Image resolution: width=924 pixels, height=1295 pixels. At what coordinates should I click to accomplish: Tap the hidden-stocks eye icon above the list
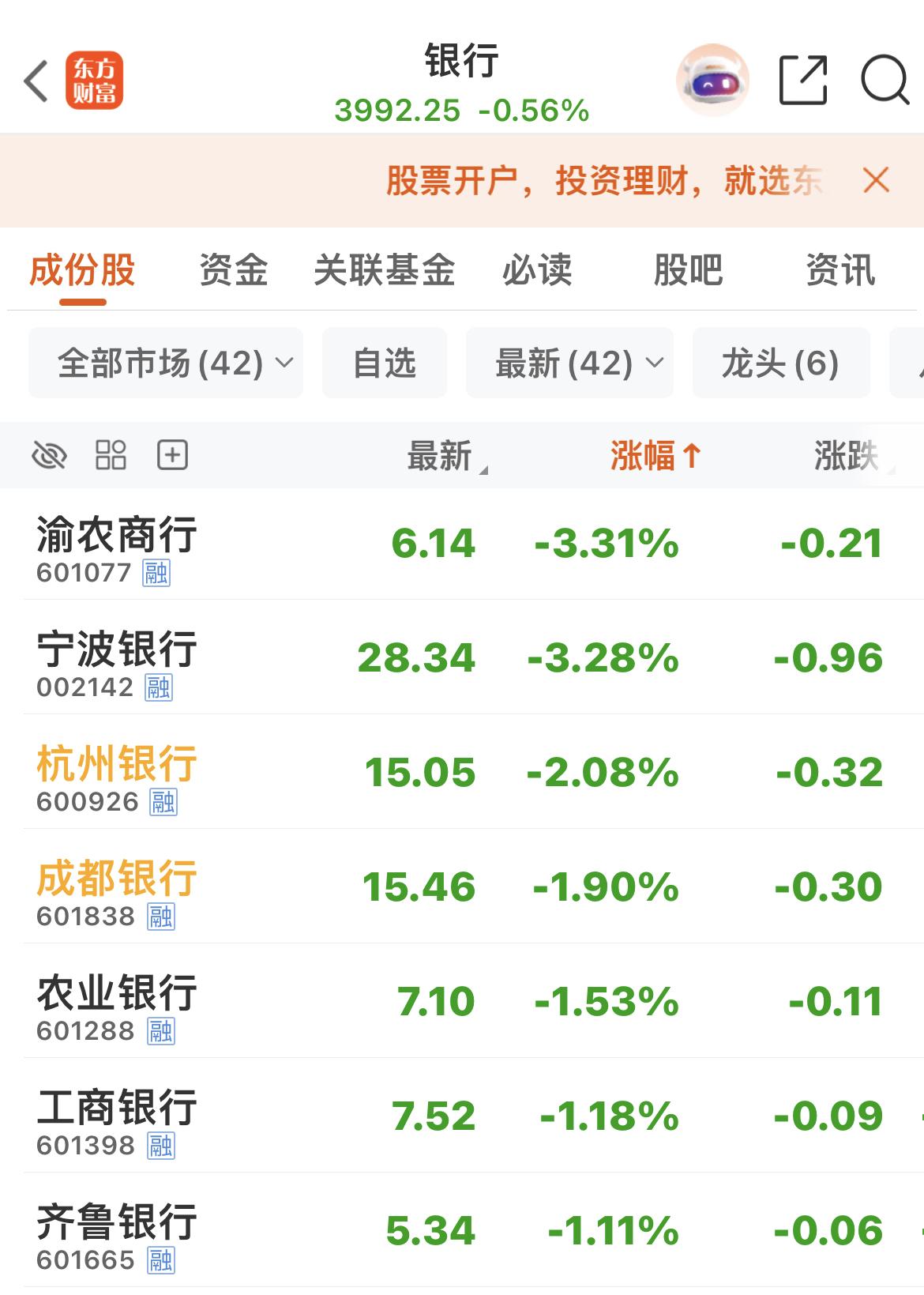click(49, 455)
